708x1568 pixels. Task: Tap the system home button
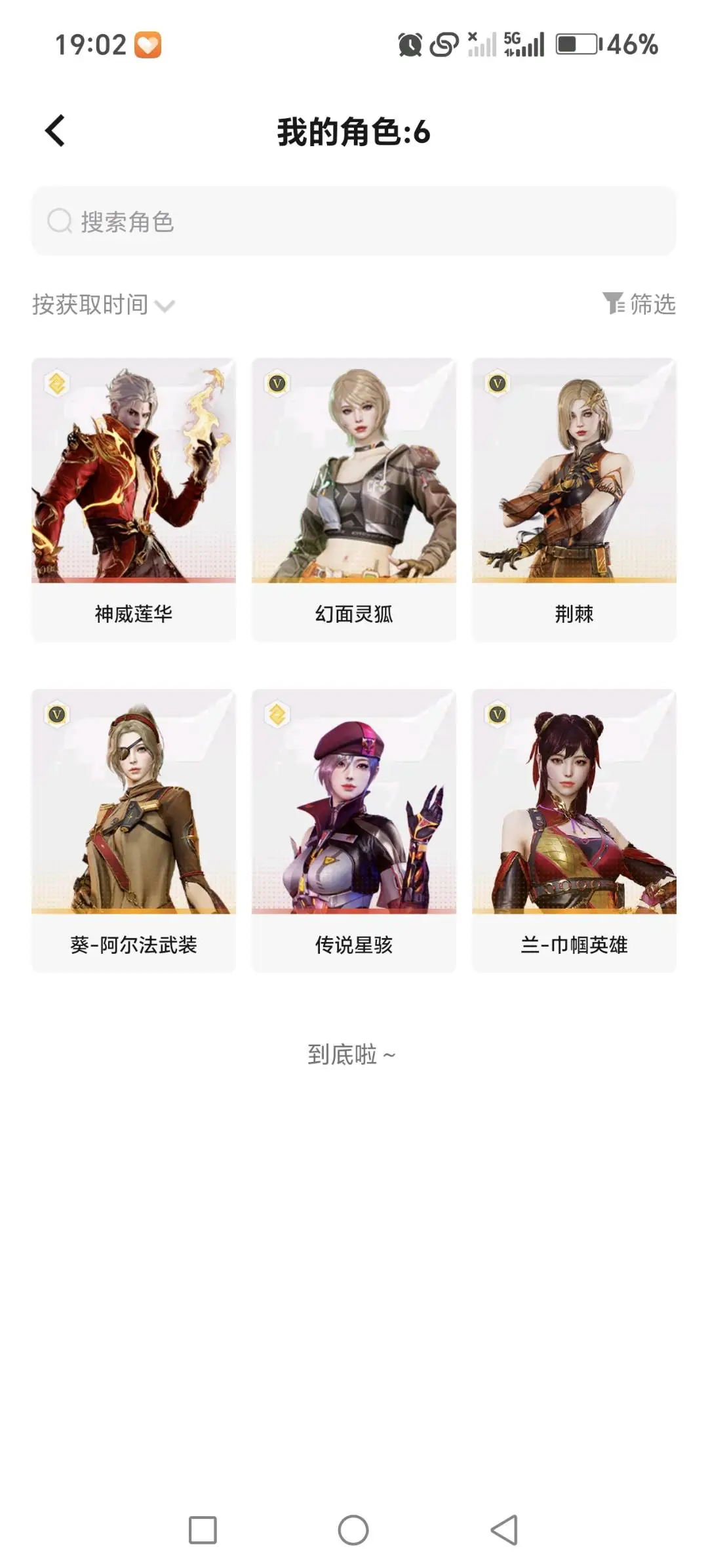pyautogui.click(x=353, y=1530)
